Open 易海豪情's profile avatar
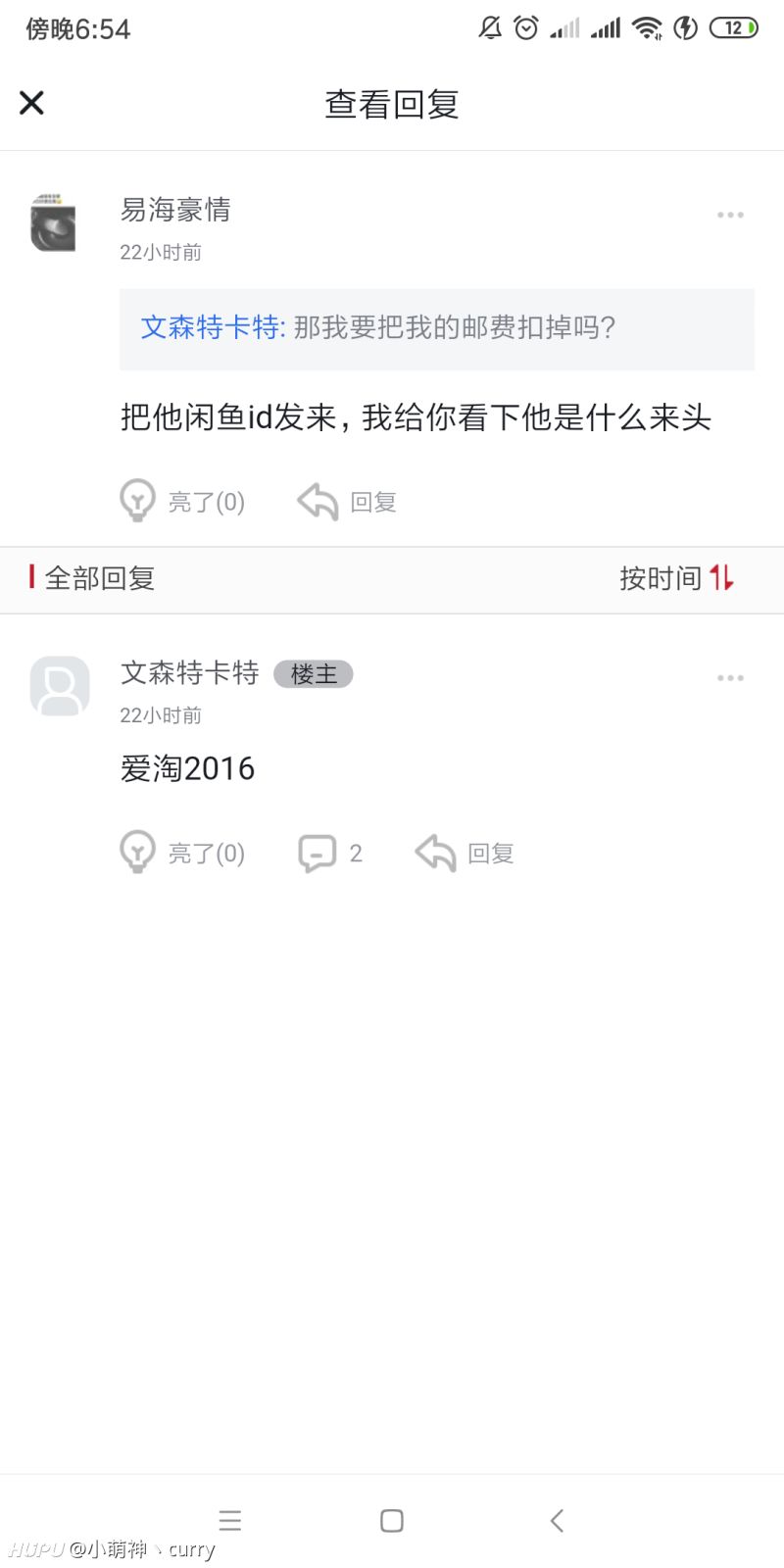The width and height of the screenshot is (784, 1568). (x=52, y=225)
